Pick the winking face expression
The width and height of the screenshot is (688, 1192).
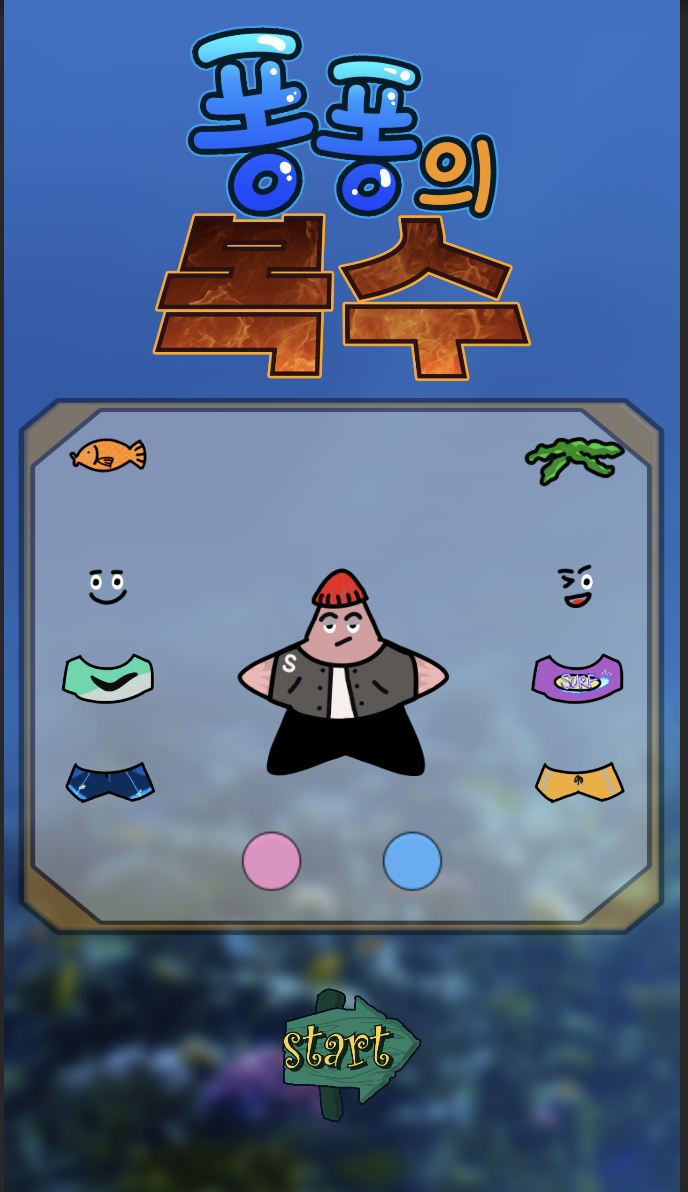pyautogui.click(x=577, y=586)
